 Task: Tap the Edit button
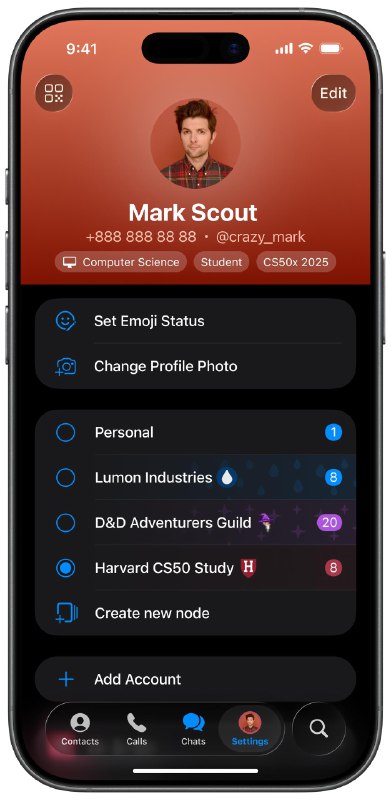point(333,93)
